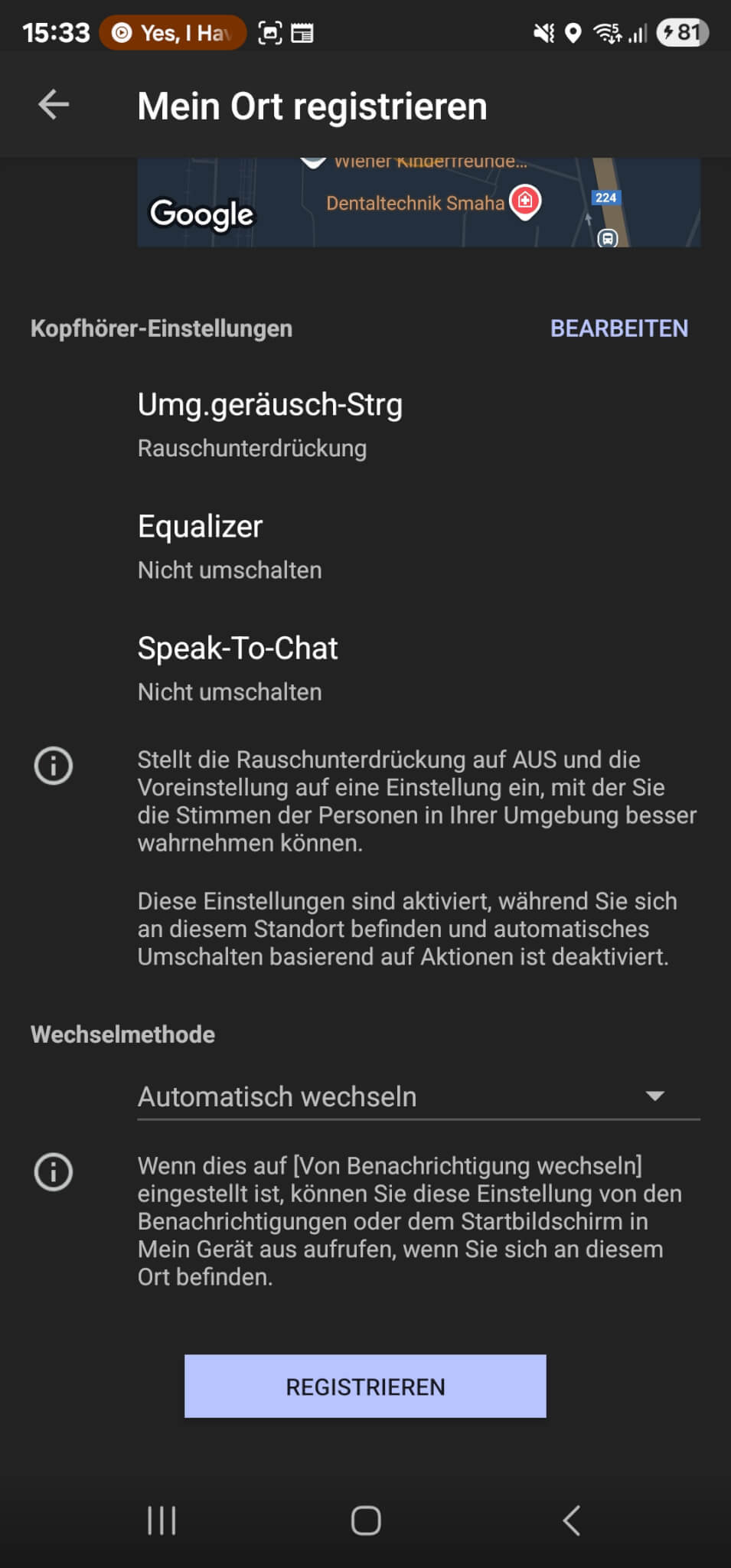Expand the Automatisch wechseln dropdown
Image resolution: width=731 pixels, height=1568 pixels.
418,1096
